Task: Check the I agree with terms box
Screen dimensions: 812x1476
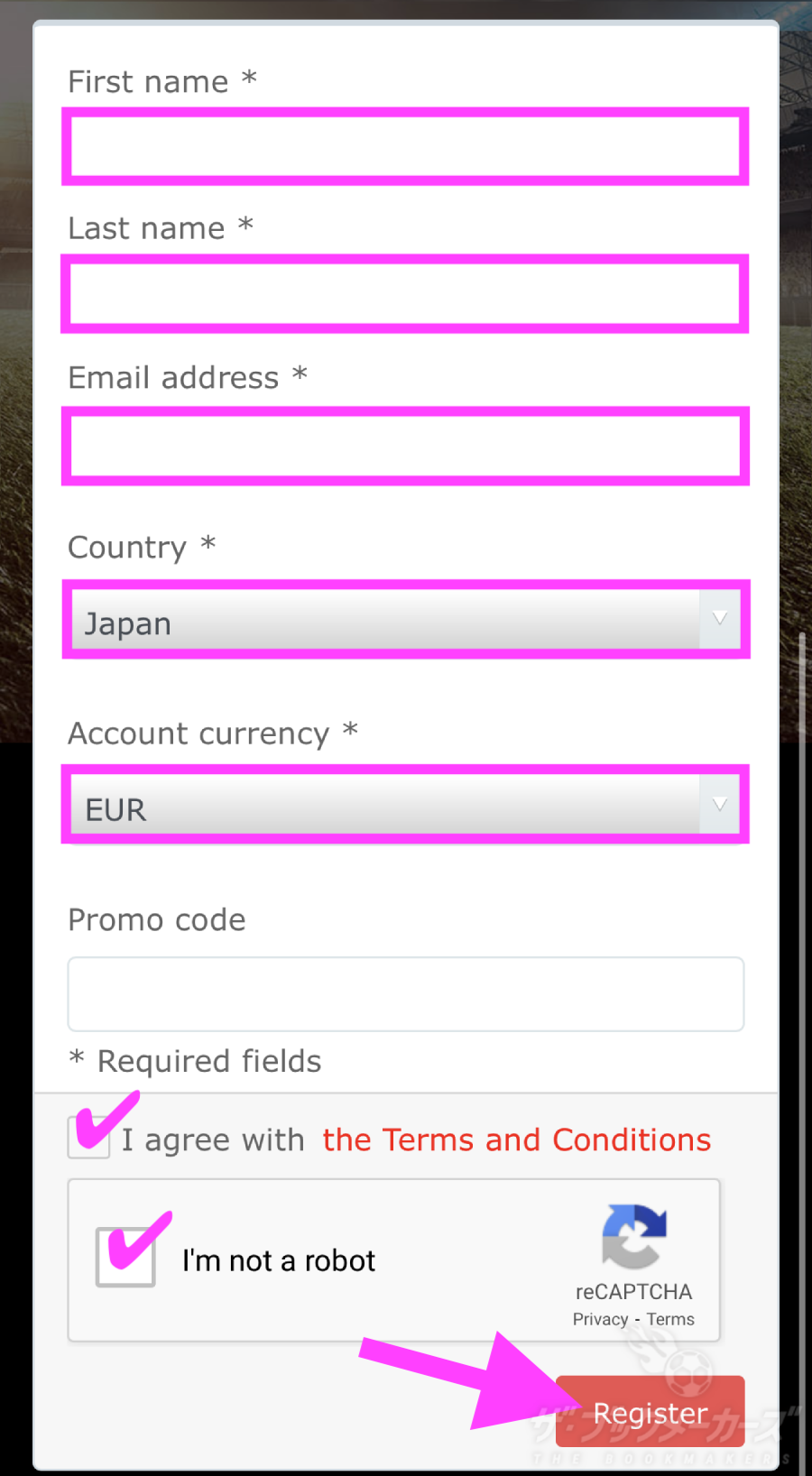Action: coord(89,1138)
